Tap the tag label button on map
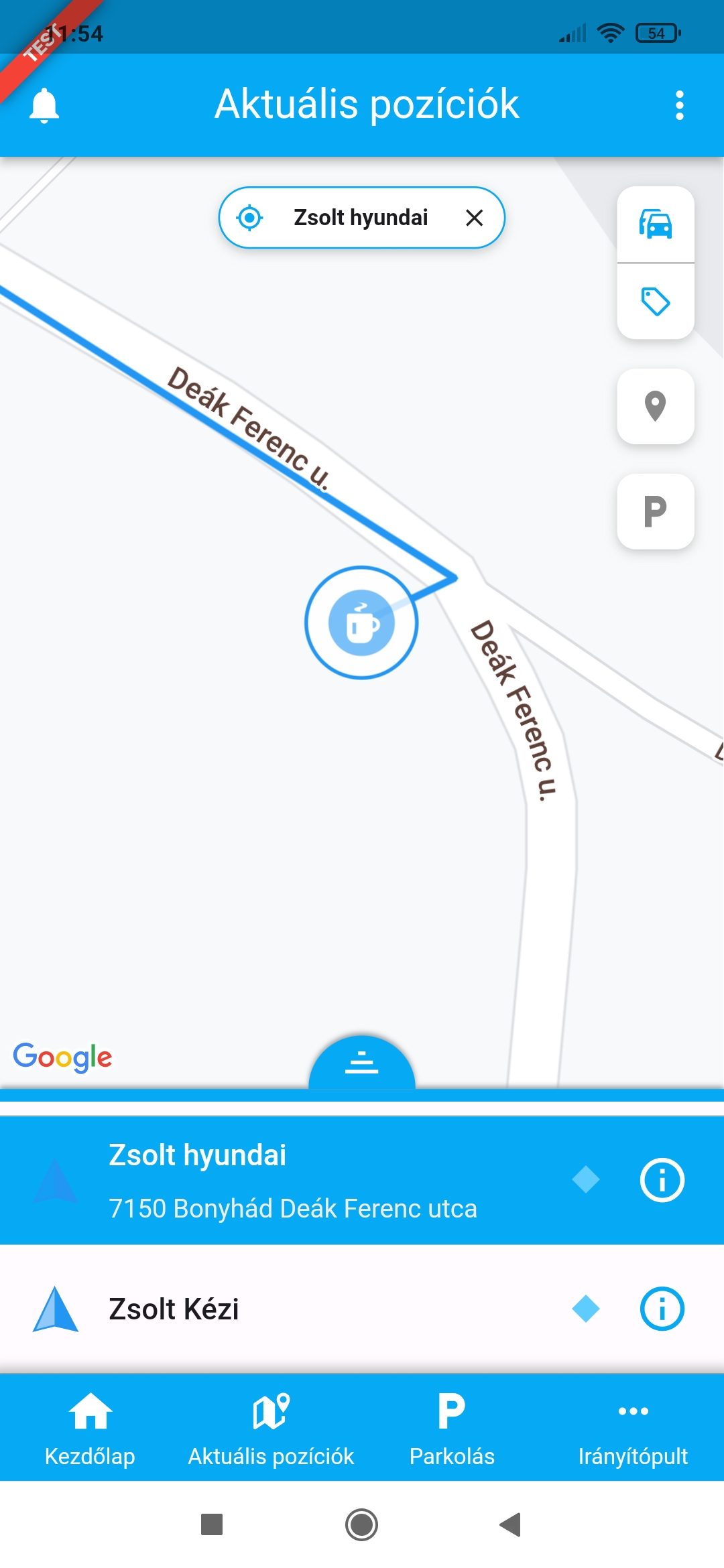Screen dimensions: 724x1568 [655, 302]
